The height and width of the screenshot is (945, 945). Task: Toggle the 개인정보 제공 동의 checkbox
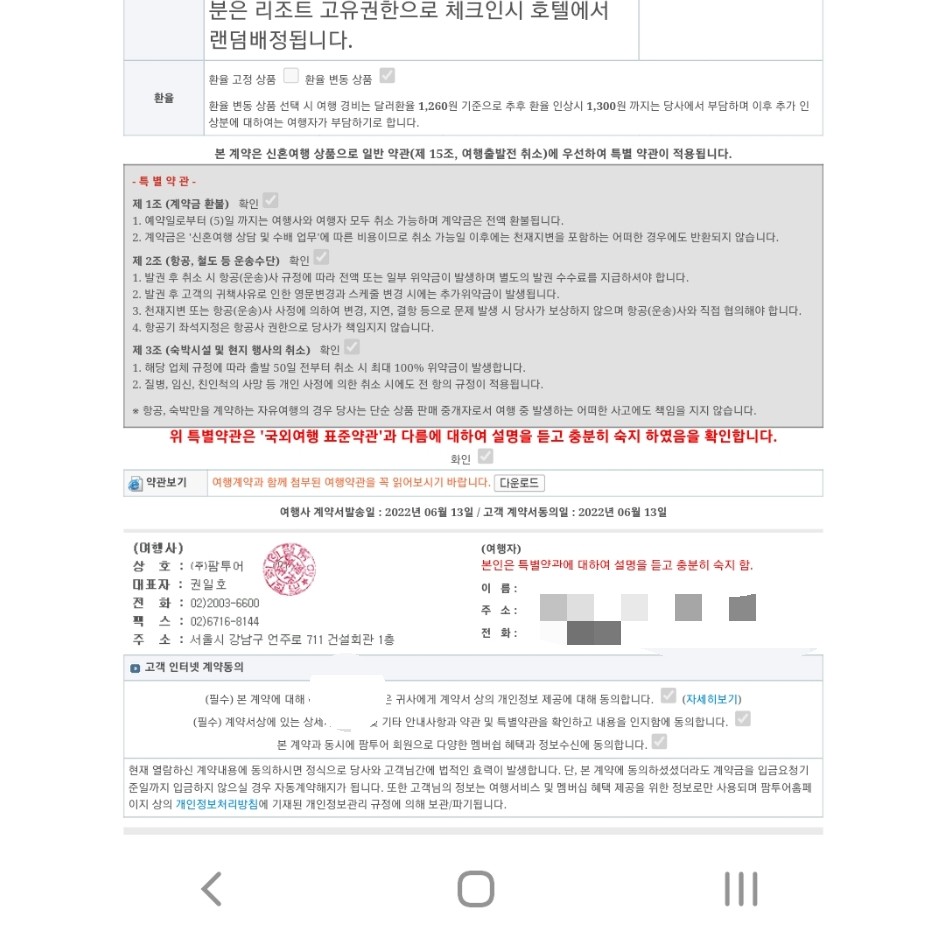coord(668,697)
